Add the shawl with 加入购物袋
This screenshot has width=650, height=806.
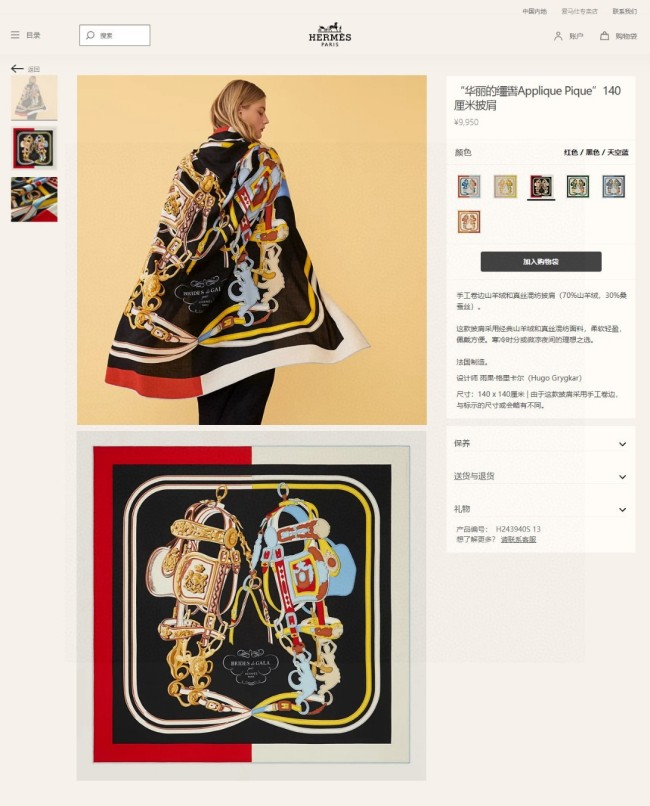[541, 261]
